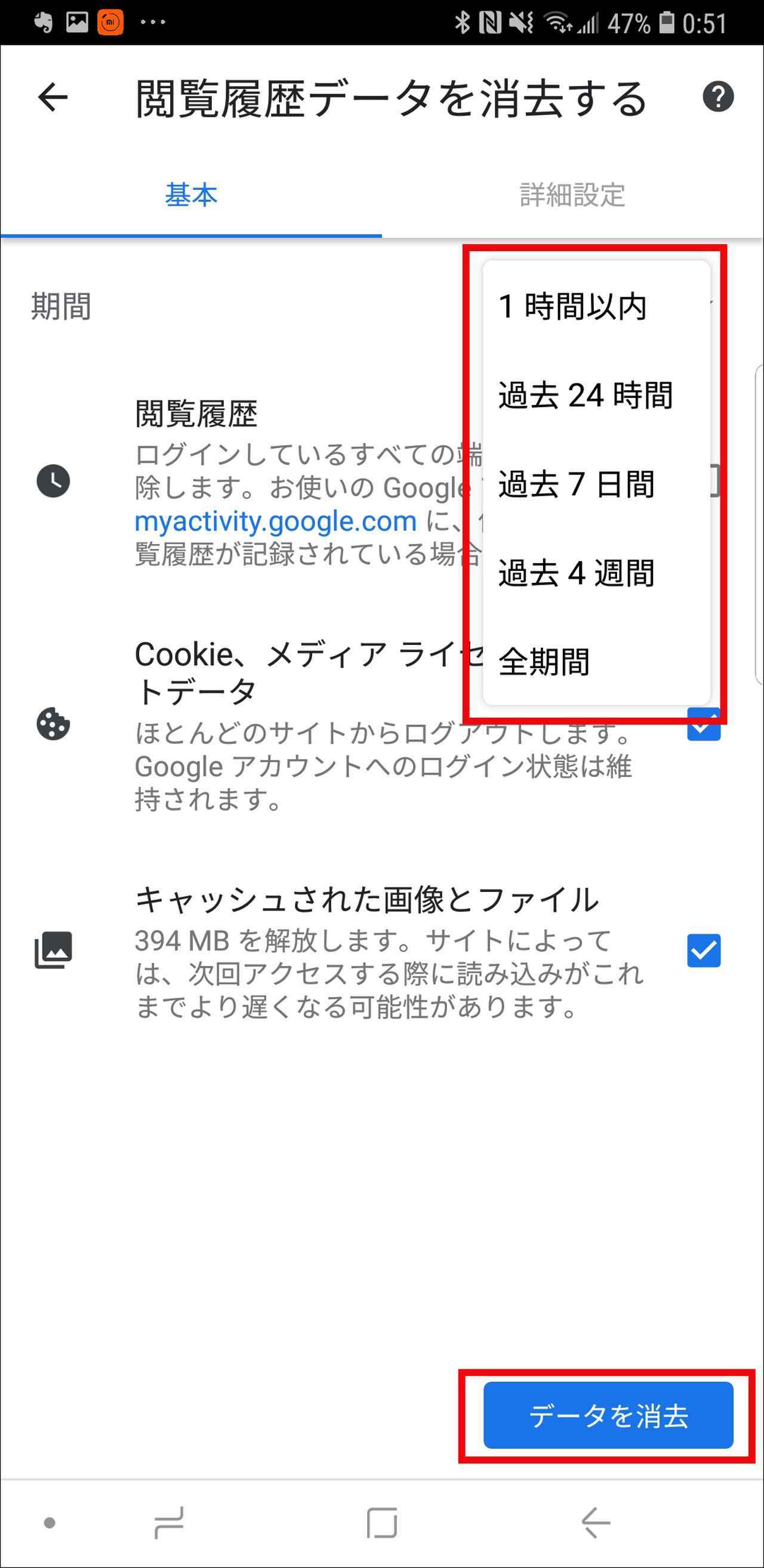Select 過去 4 週間 time range
The width and height of the screenshot is (764, 1568).
[576, 573]
